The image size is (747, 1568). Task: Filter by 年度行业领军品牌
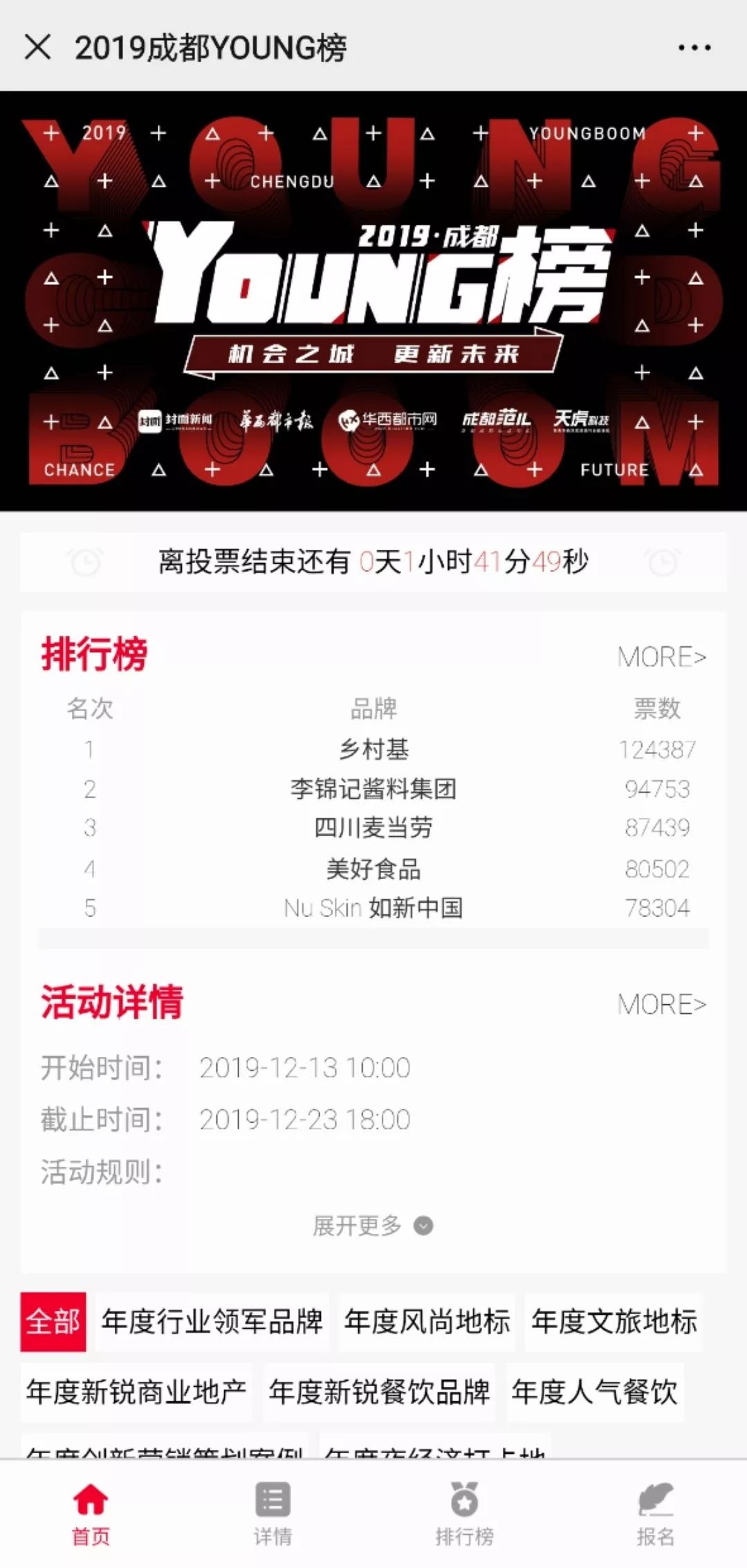[212, 1322]
